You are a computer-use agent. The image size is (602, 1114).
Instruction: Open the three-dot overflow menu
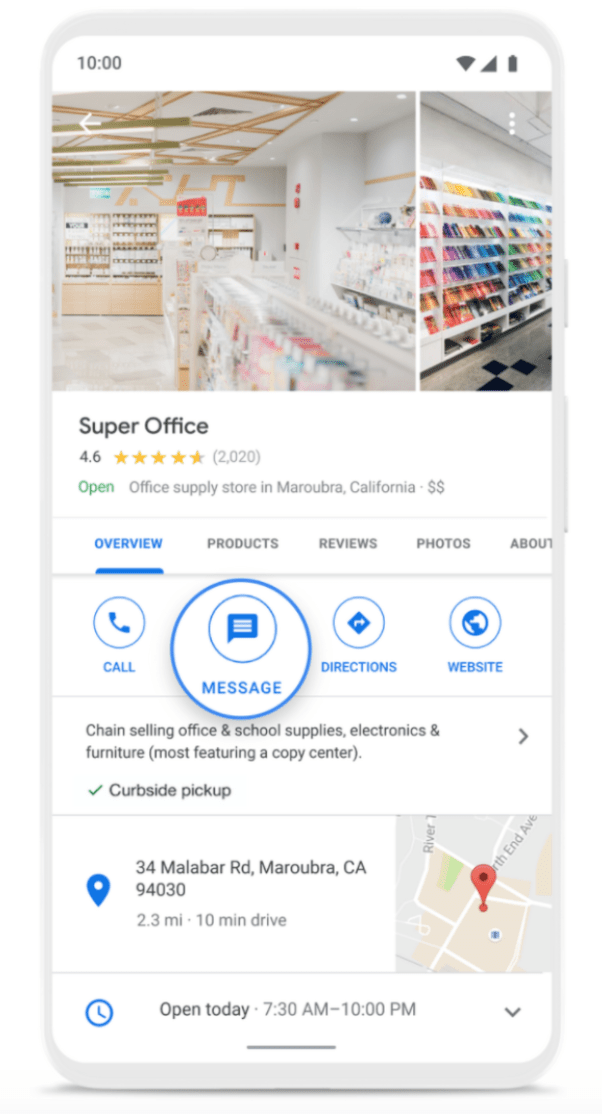coord(512,123)
